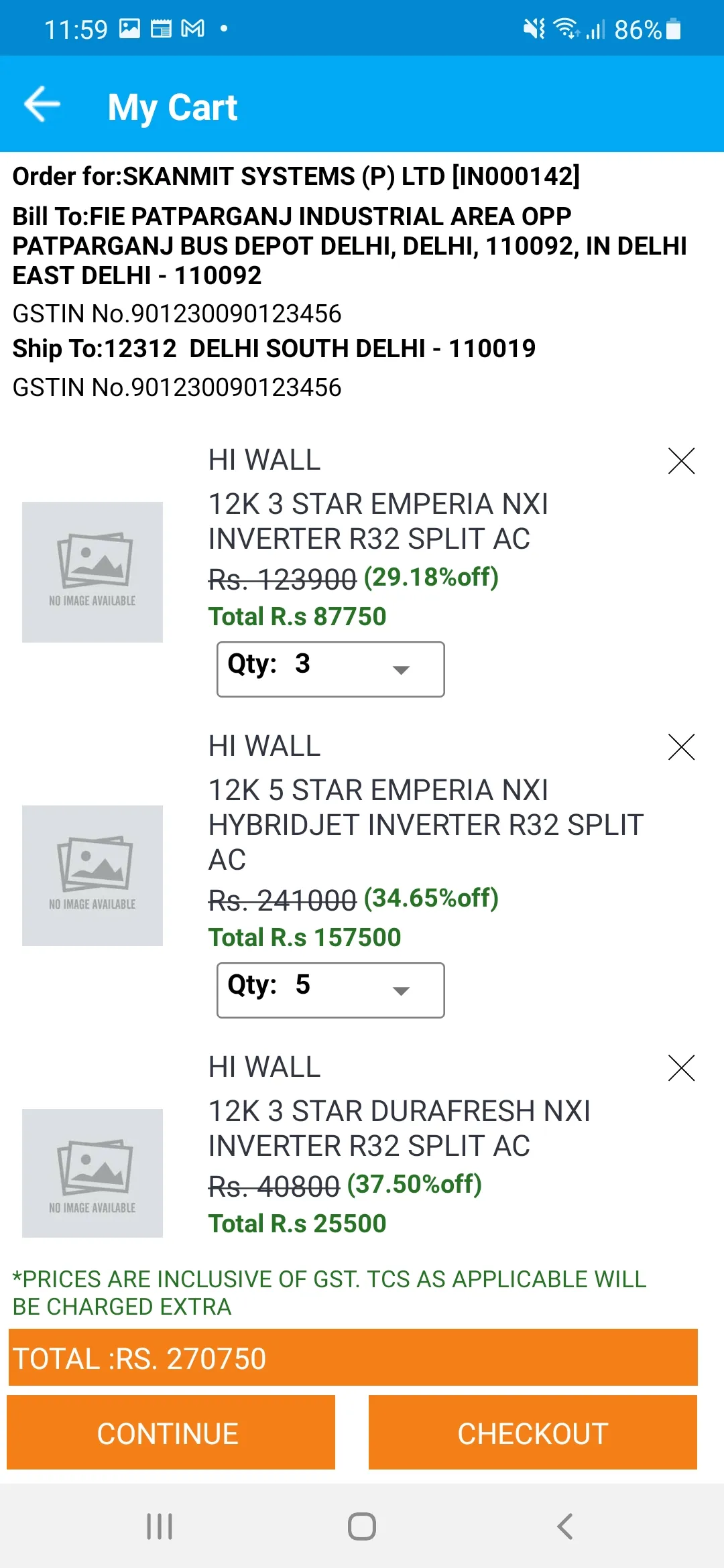
Task: Open quantity dropdown showing 5
Action: click(x=330, y=990)
